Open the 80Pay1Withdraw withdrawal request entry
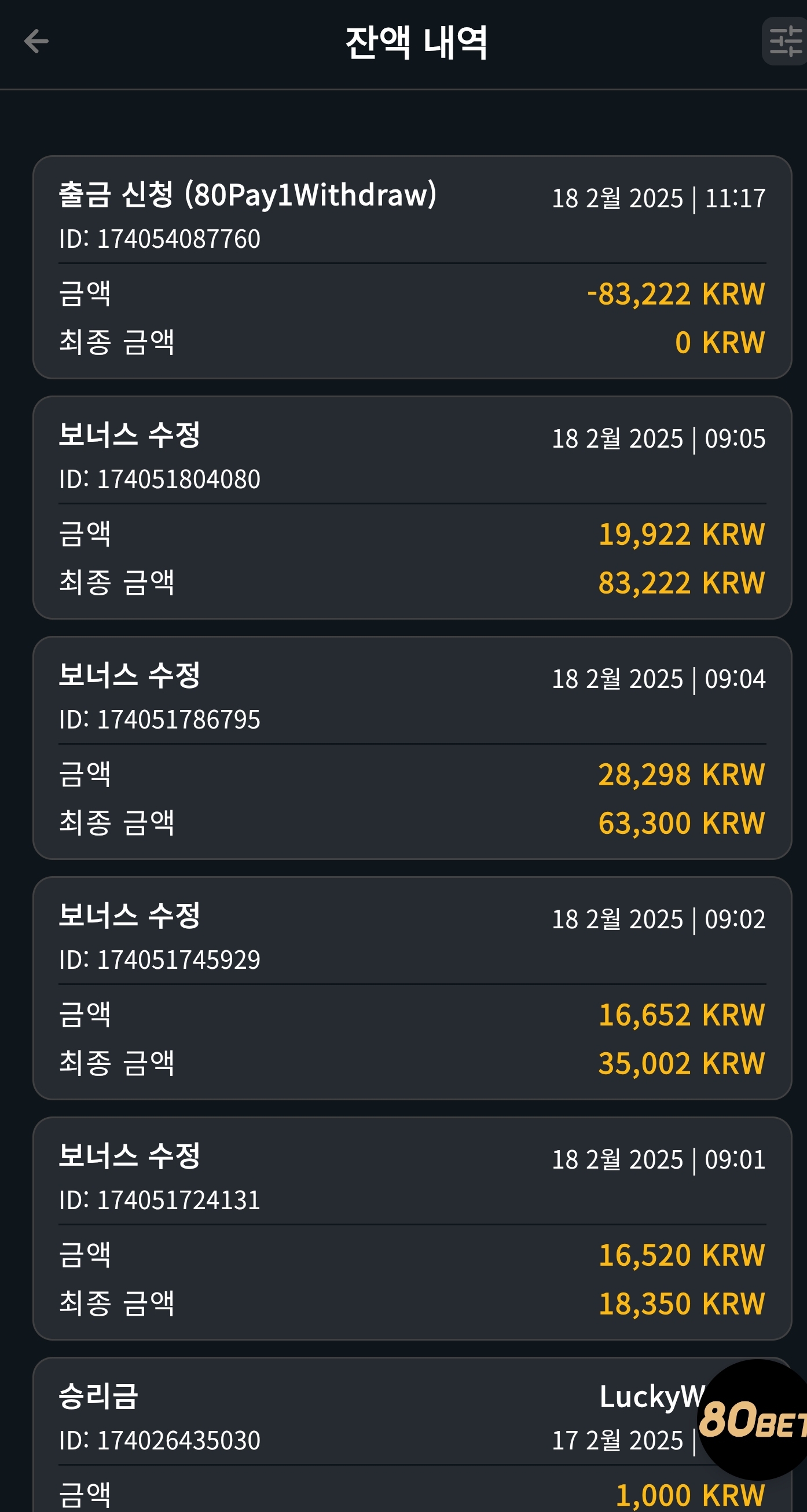This screenshot has width=807, height=1512. click(x=412, y=267)
